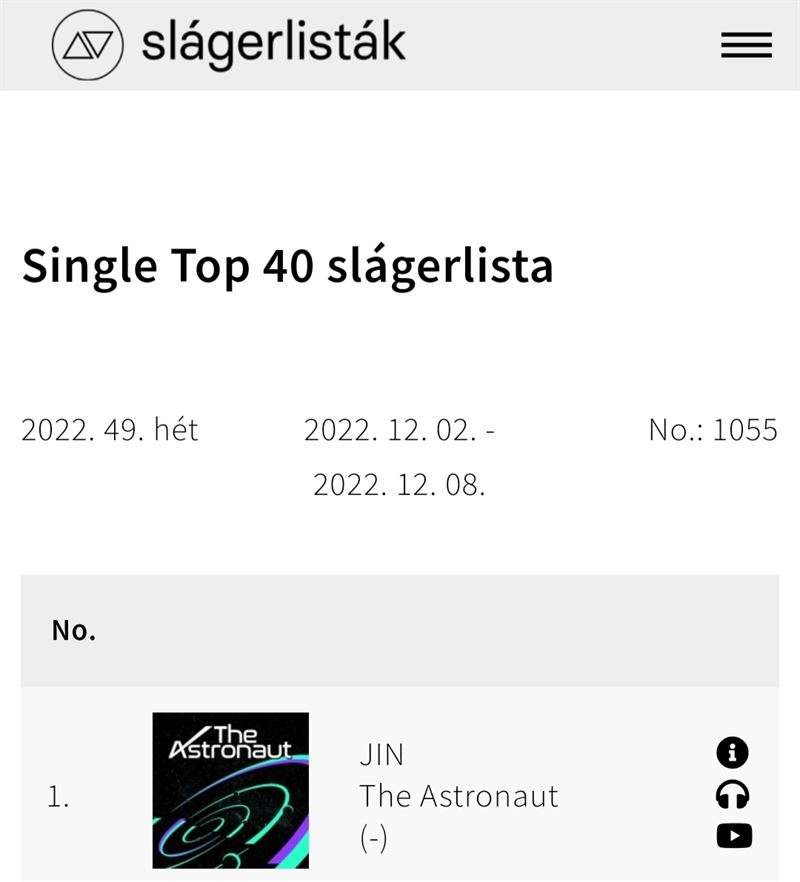
Task: Open The Astronaut cover art
Action: pos(230,790)
